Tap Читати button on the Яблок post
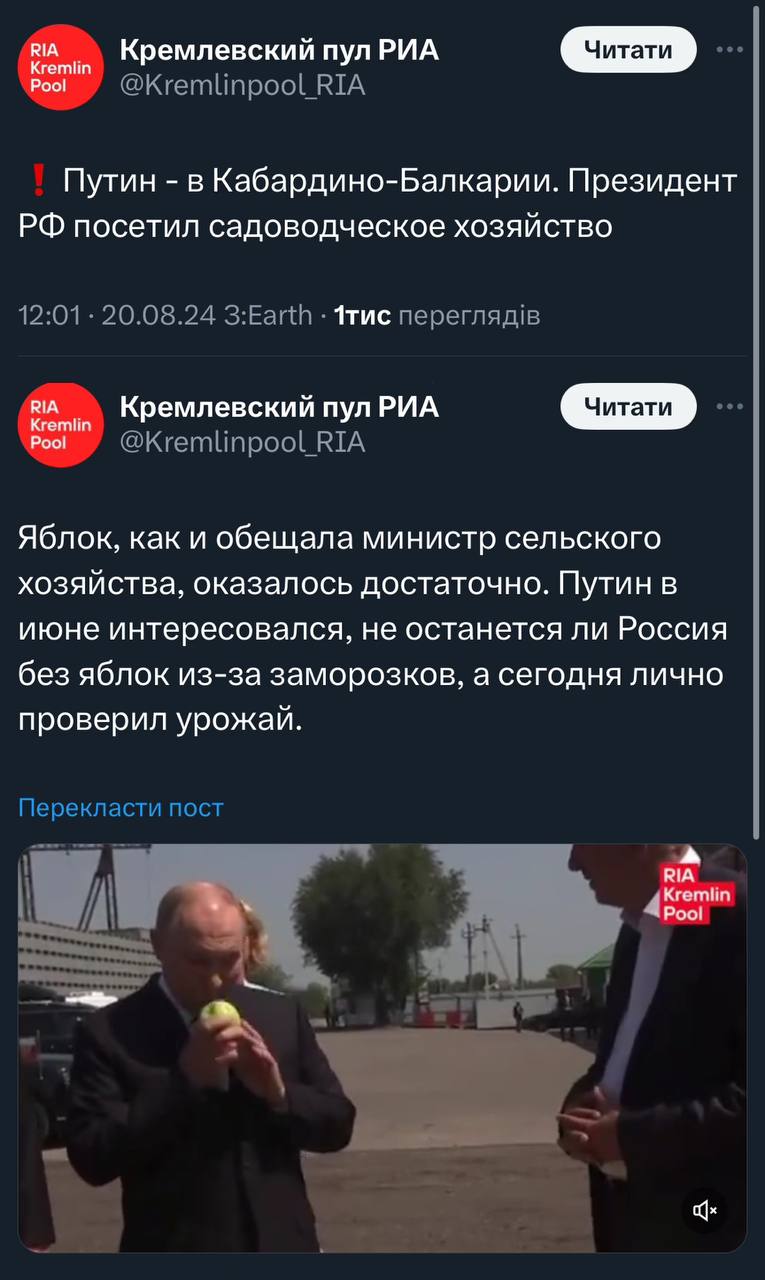 (628, 406)
